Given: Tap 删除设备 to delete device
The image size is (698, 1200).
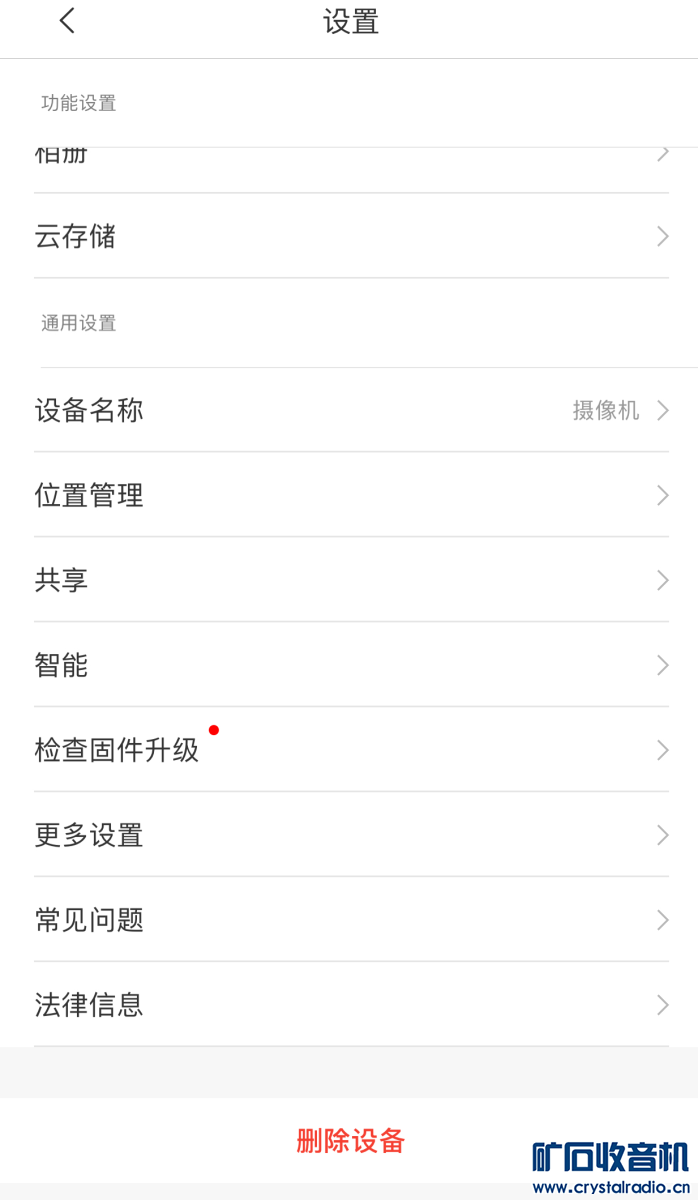Looking at the screenshot, I should click(x=350, y=1140).
